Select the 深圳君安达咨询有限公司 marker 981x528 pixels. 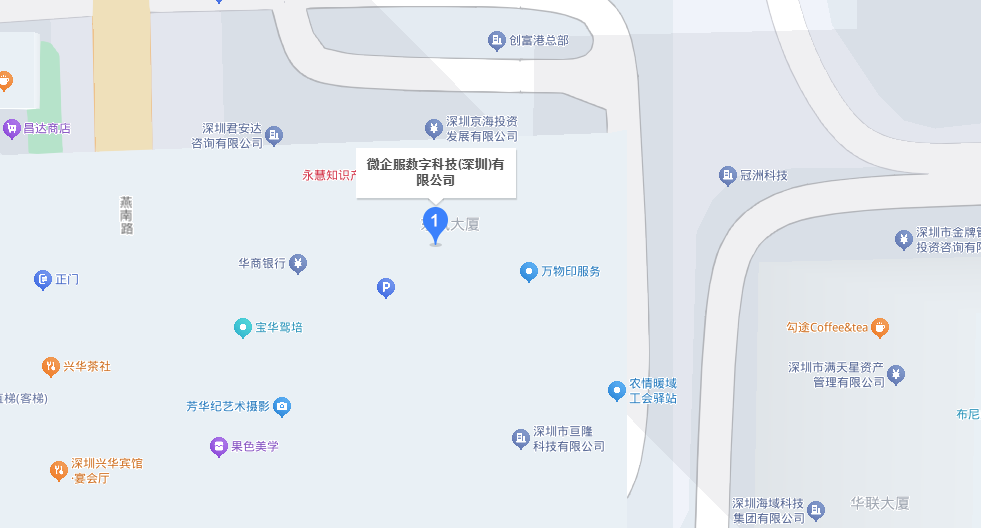[275, 135]
